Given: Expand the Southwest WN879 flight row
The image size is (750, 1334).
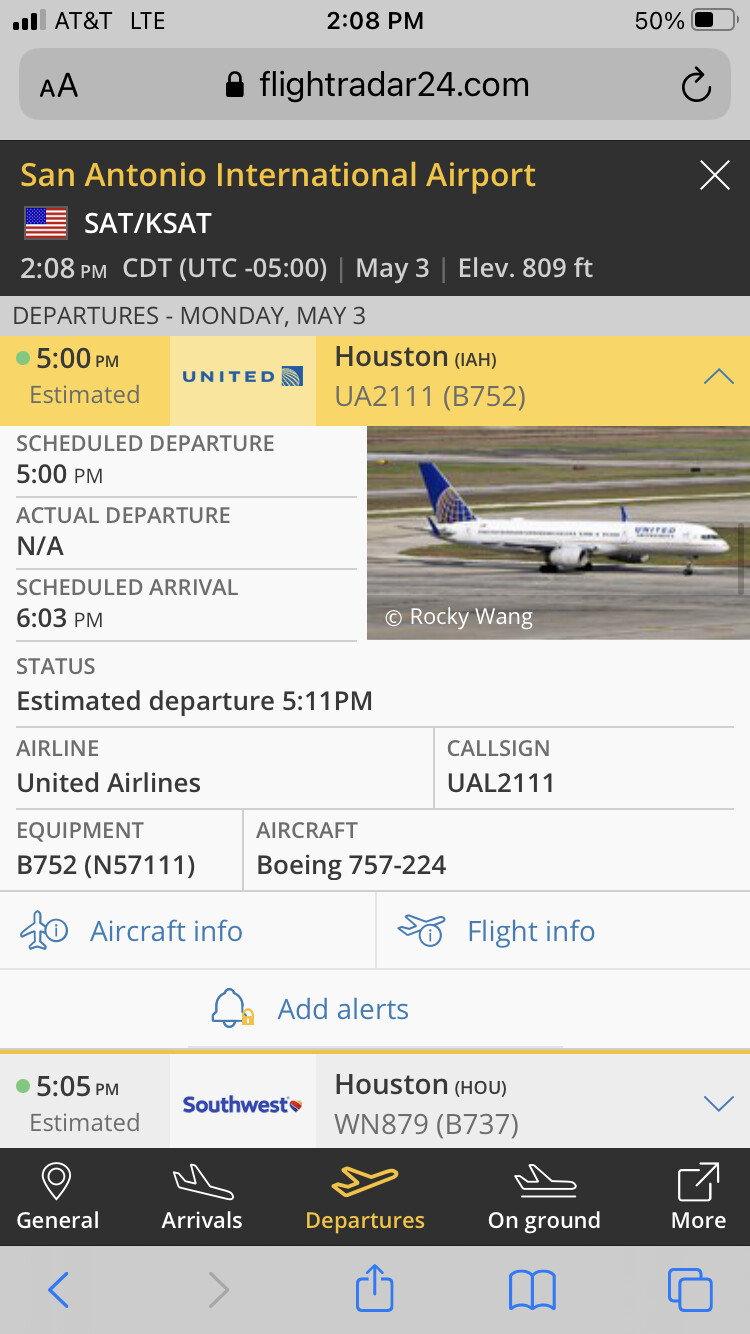Looking at the screenshot, I should [x=718, y=1103].
